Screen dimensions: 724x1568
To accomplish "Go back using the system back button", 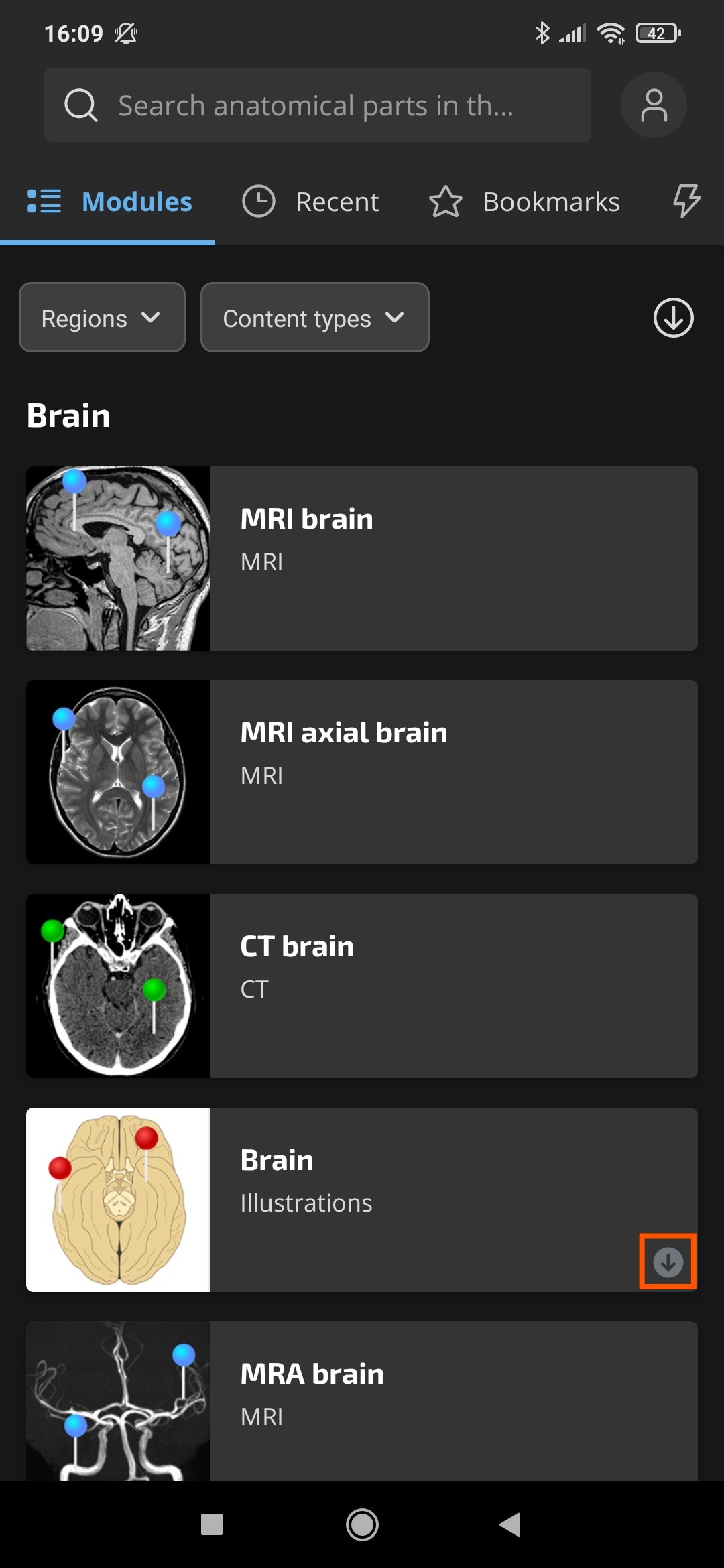I will (510, 1524).
